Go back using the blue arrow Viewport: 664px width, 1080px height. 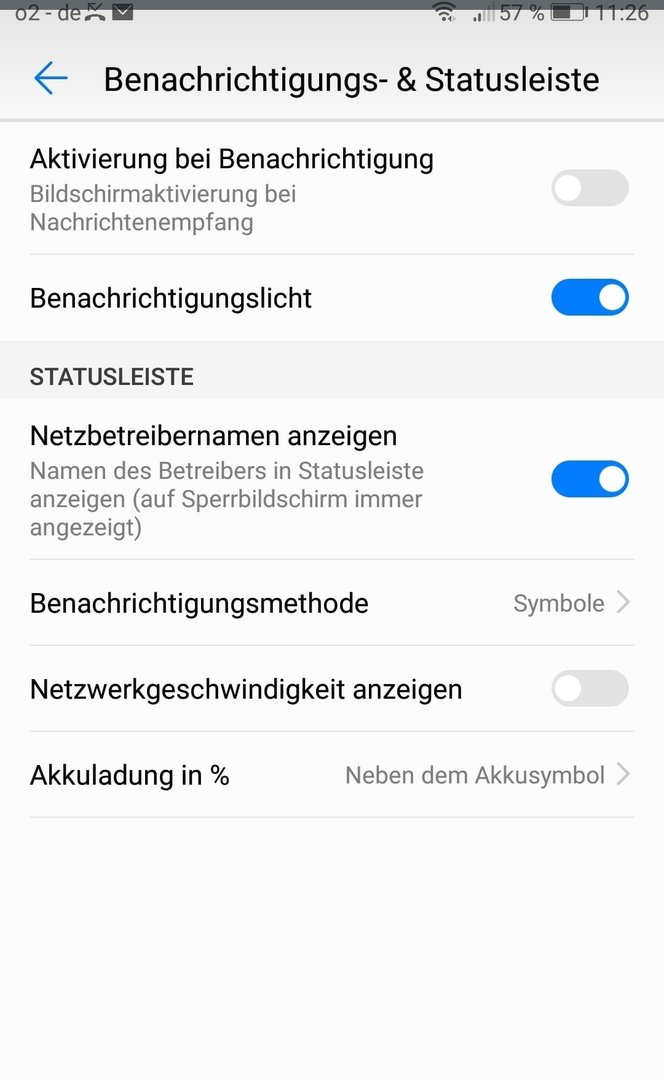pos(50,78)
